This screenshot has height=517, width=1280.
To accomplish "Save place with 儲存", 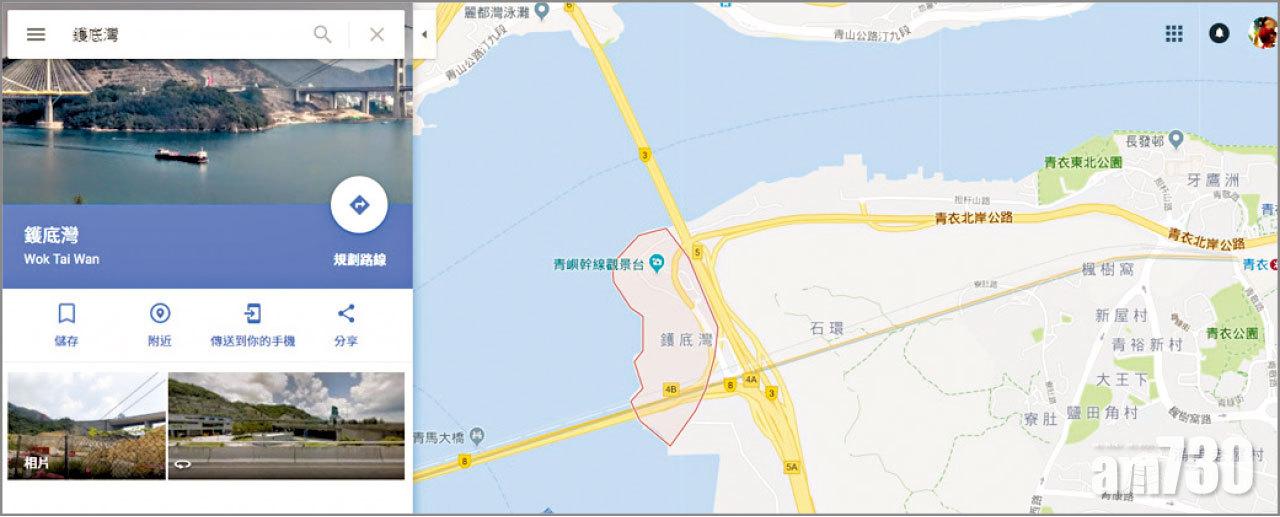I will coord(67,326).
